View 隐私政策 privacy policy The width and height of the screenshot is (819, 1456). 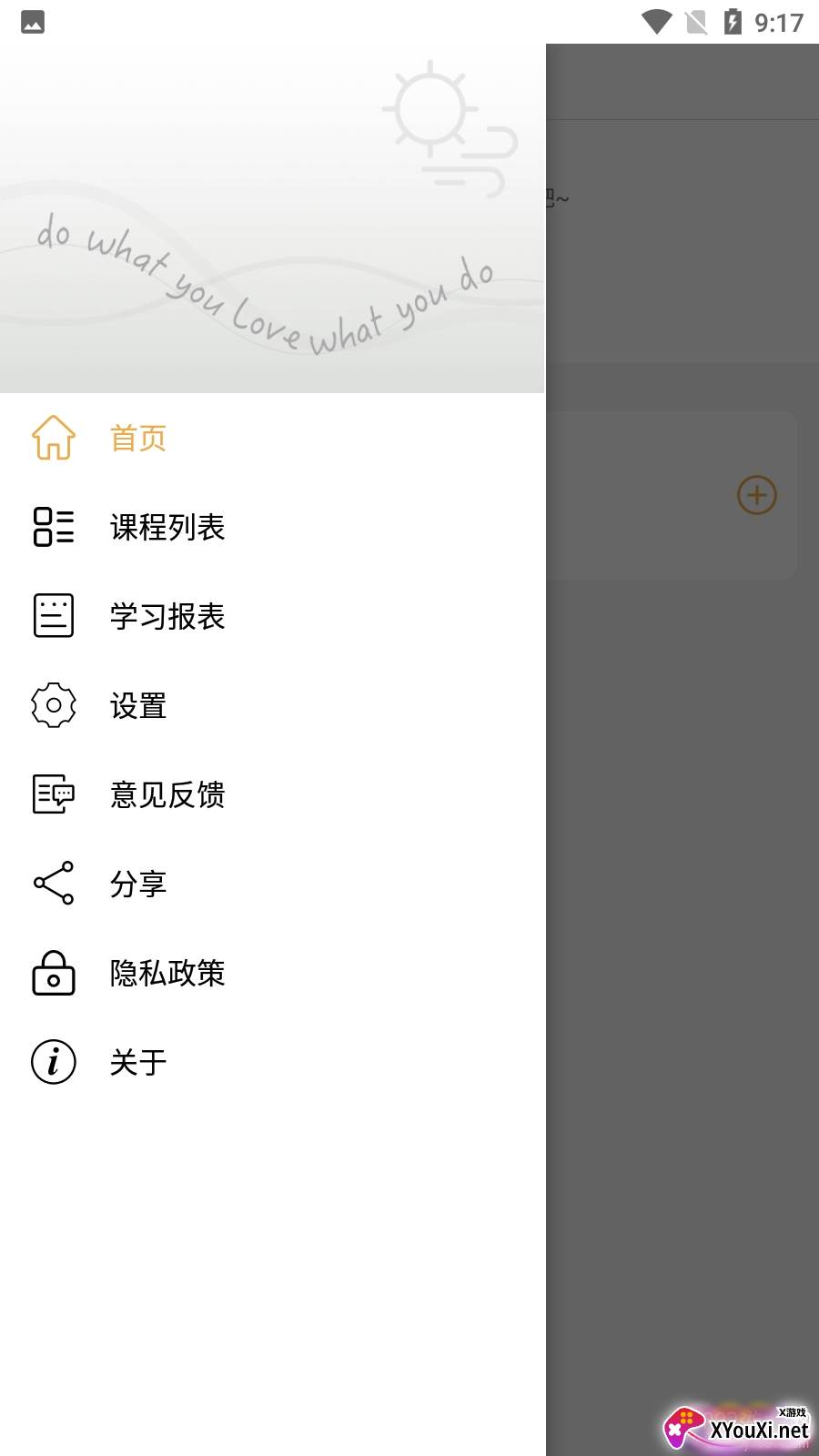167,973
